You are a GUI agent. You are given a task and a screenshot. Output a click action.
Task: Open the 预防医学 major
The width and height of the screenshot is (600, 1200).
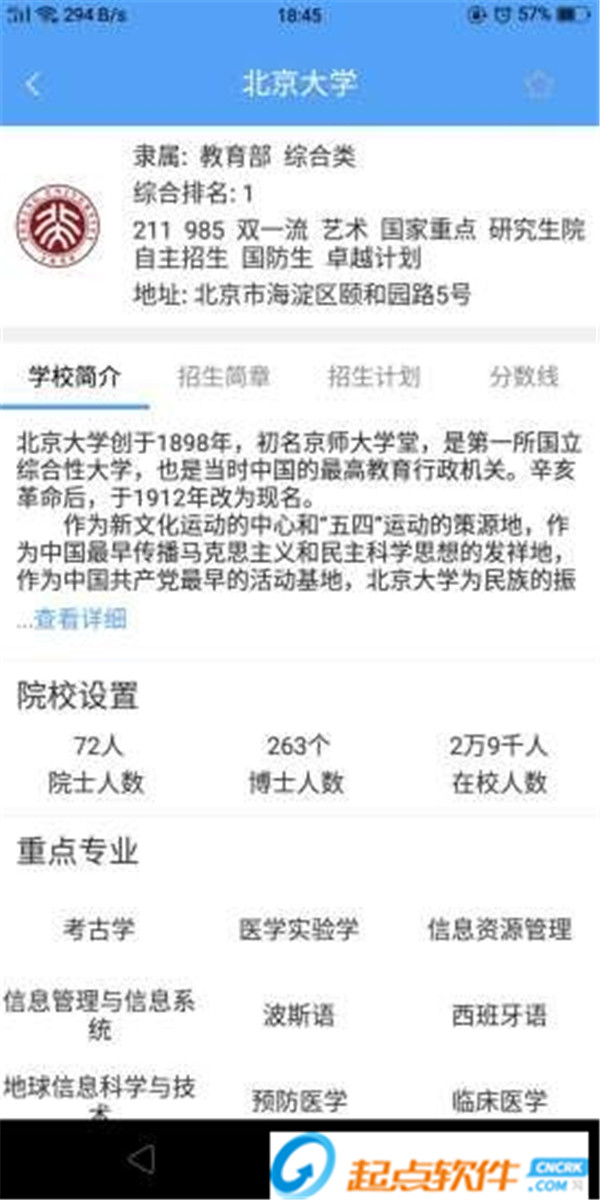(299, 1102)
